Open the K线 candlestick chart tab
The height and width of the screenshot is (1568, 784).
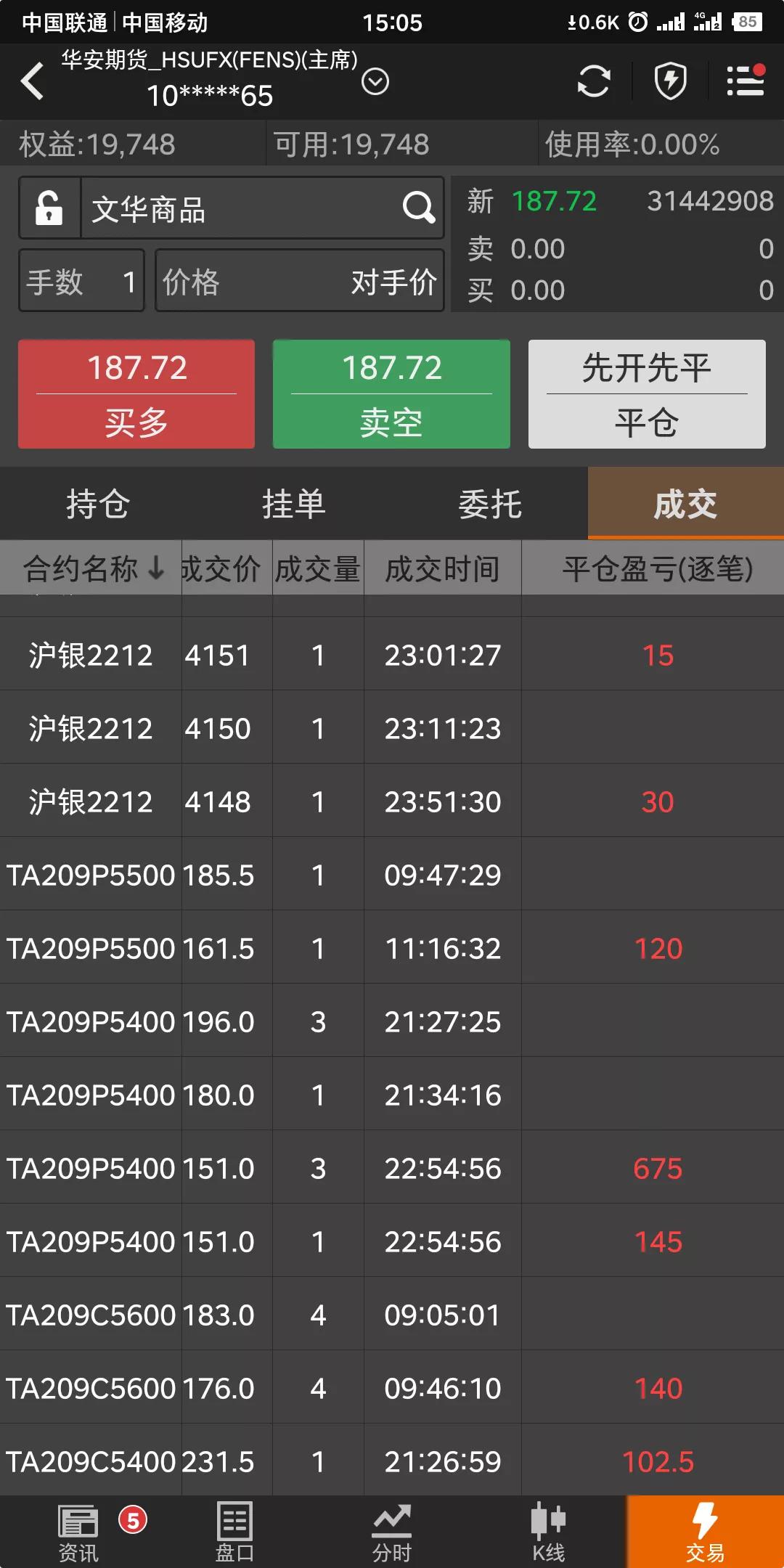pyautogui.click(x=548, y=1532)
